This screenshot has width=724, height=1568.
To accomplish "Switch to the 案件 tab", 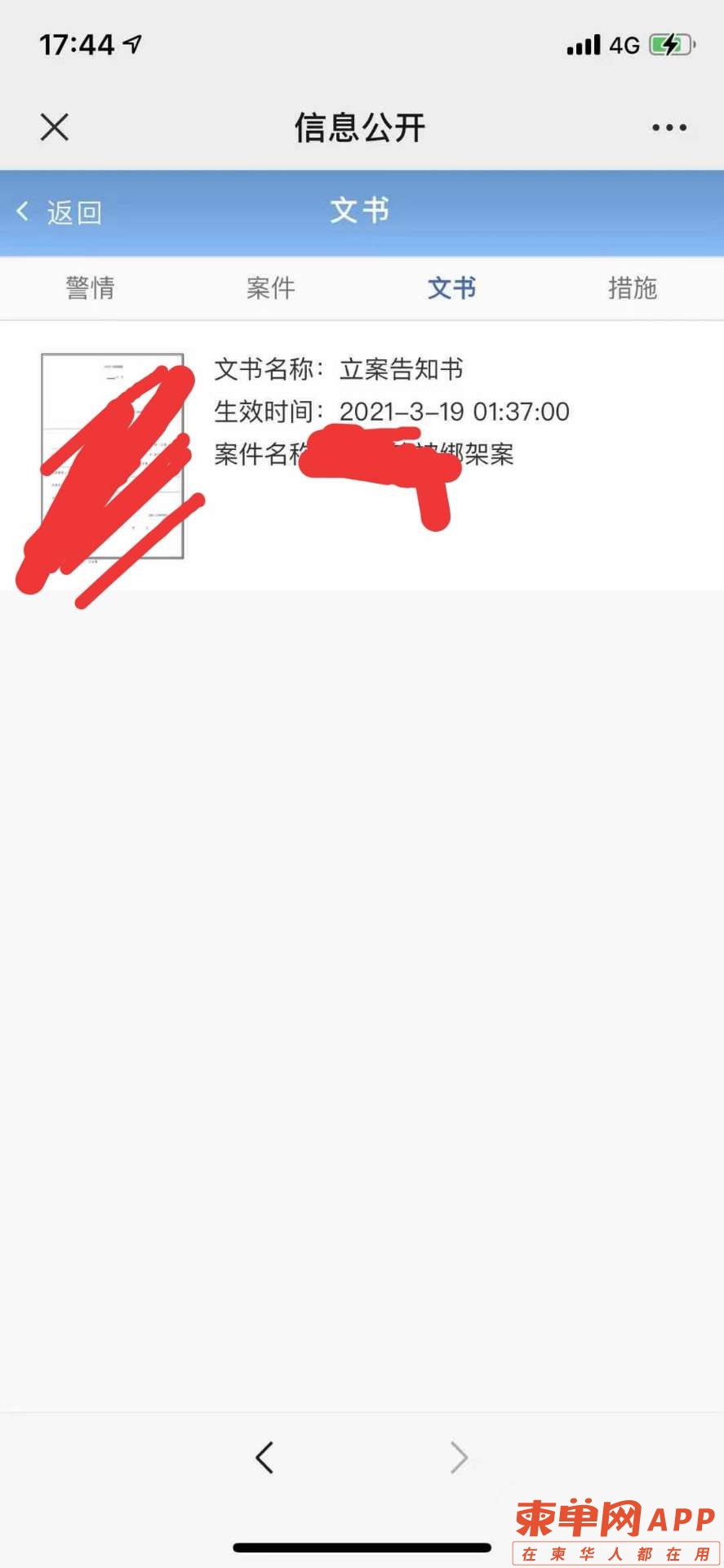I will coord(270,288).
